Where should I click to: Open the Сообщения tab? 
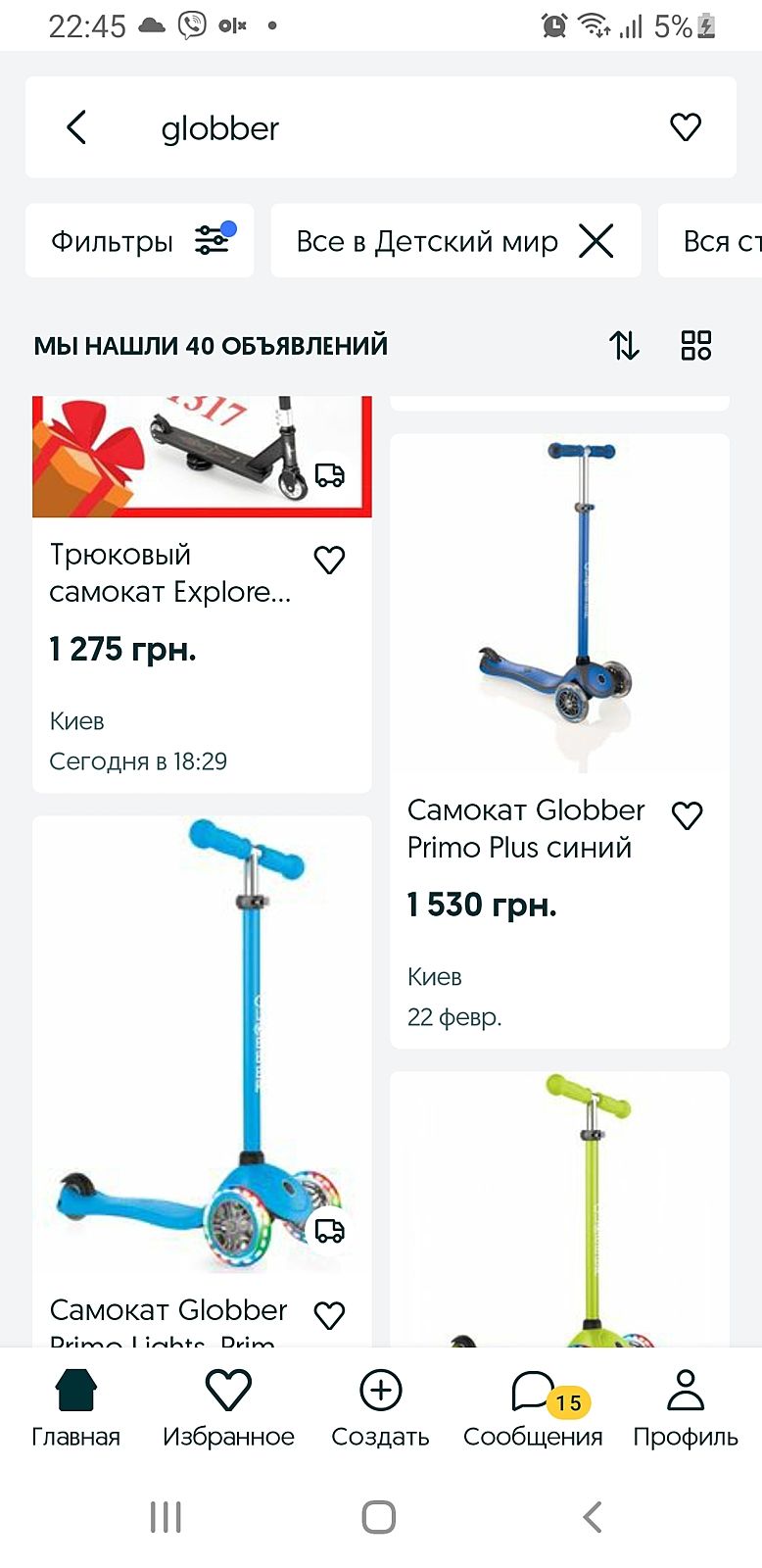coord(533,1407)
